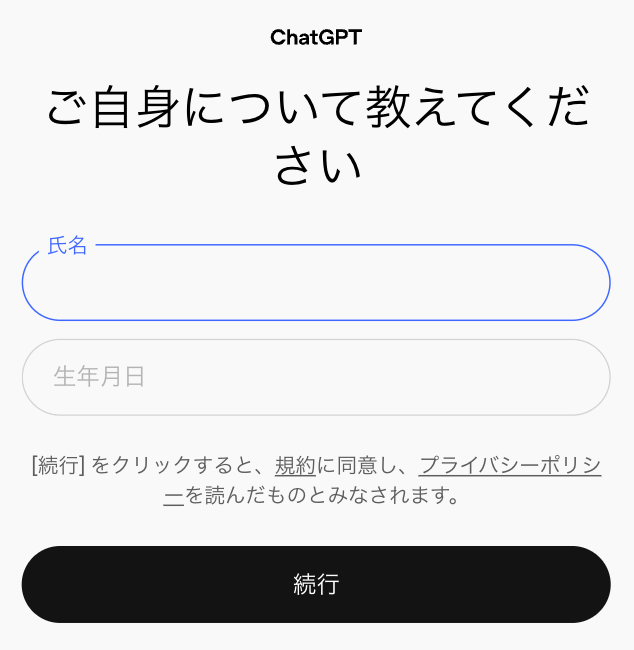634x650 pixels.
Task: Tap the 生年月日 birthday field
Action: [x=316, y=377]
